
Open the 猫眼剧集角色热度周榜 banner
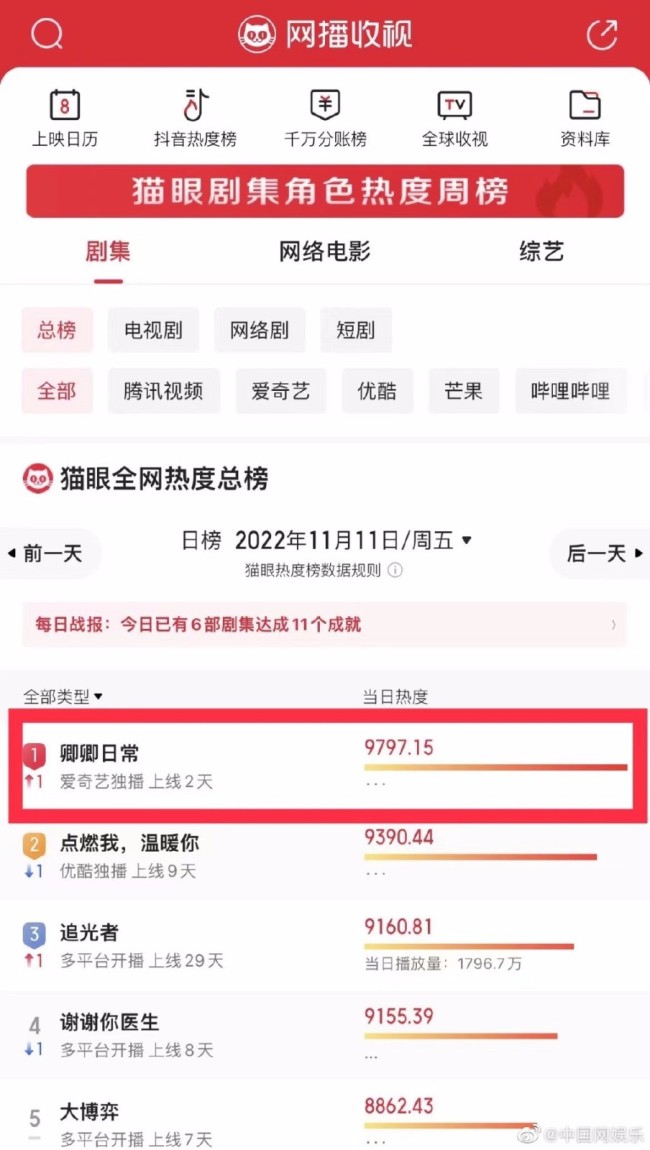325,191
